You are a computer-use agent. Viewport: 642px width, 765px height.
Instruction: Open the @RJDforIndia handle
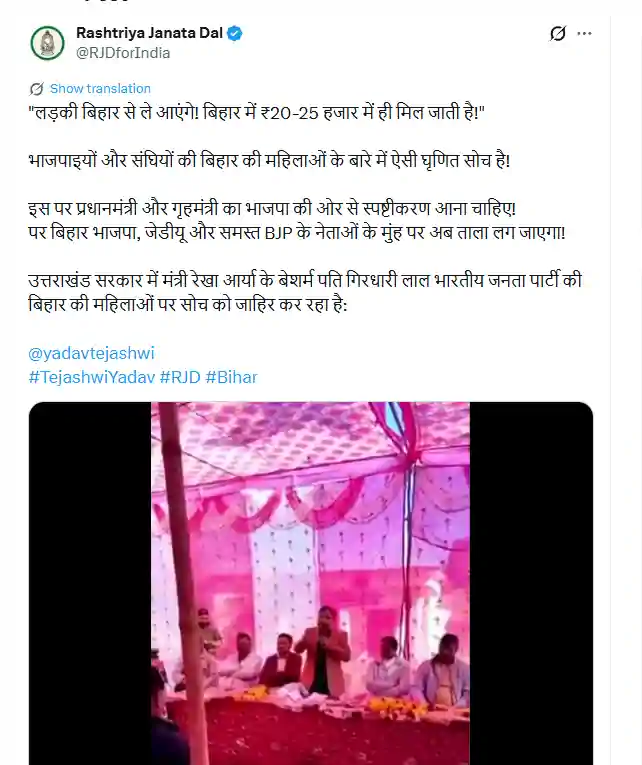point(123,53)
